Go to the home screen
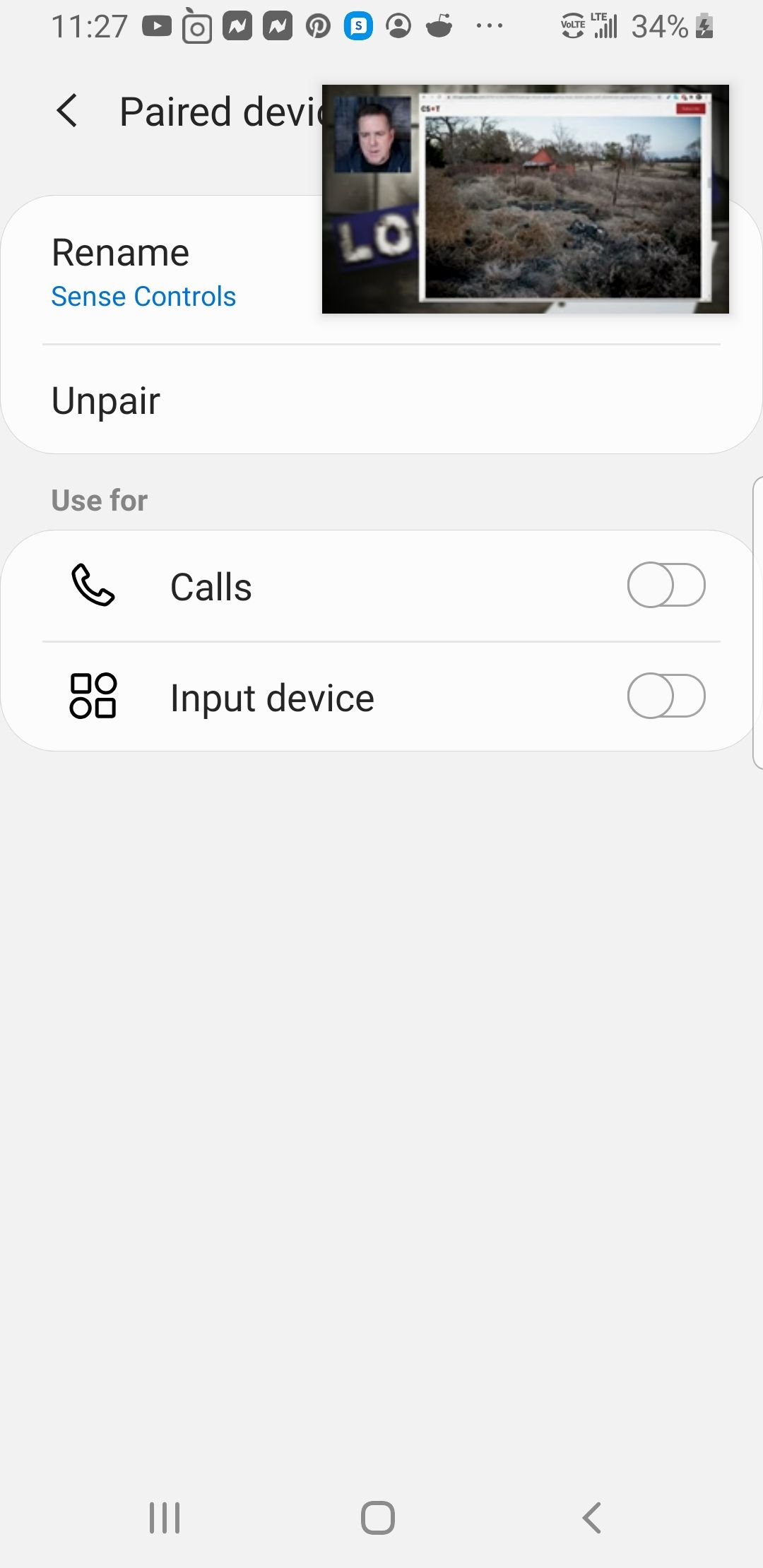Viewport: 763px width, 1568px height. click(x=378, y=1517)
